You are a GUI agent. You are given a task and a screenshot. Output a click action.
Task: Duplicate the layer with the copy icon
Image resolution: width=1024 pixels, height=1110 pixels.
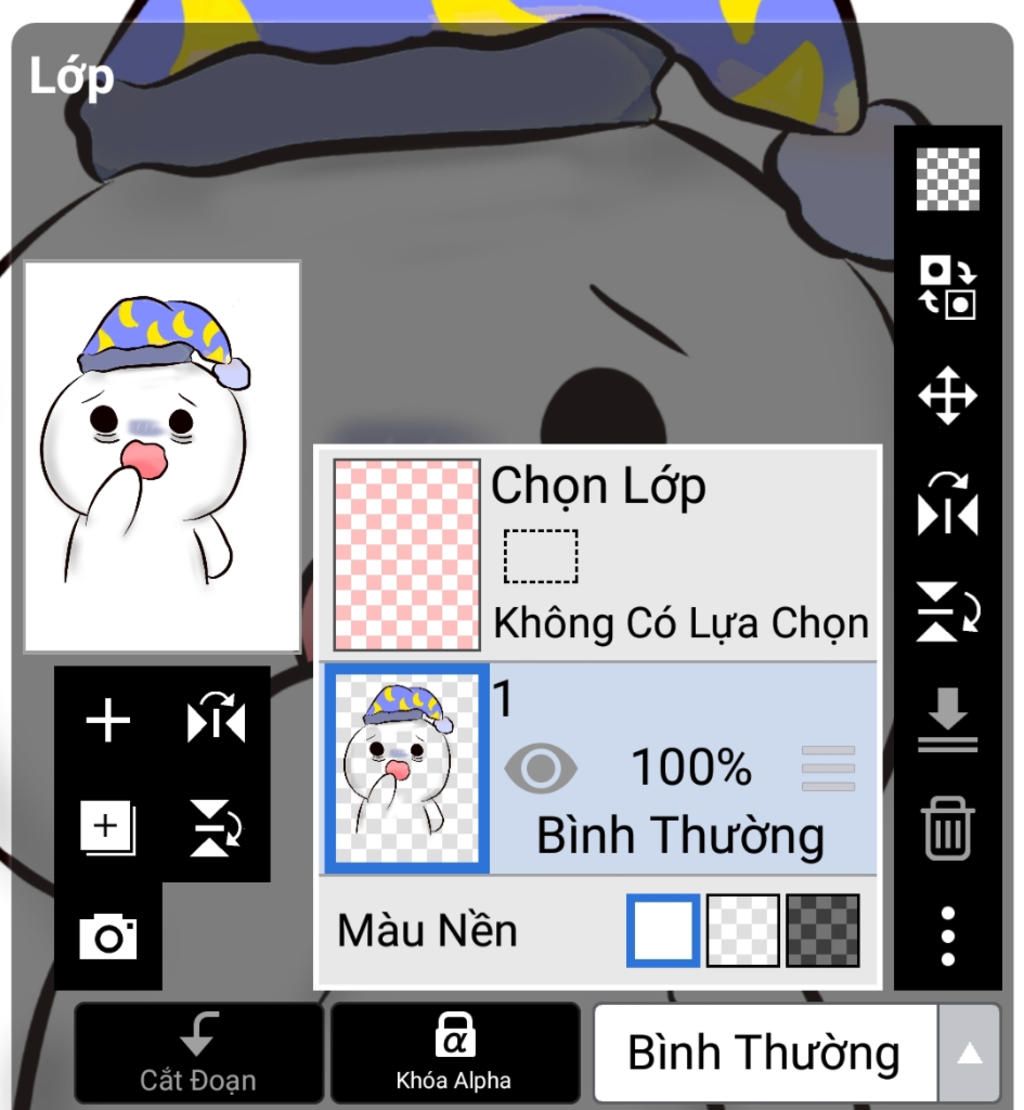click(x=108, y=828)
